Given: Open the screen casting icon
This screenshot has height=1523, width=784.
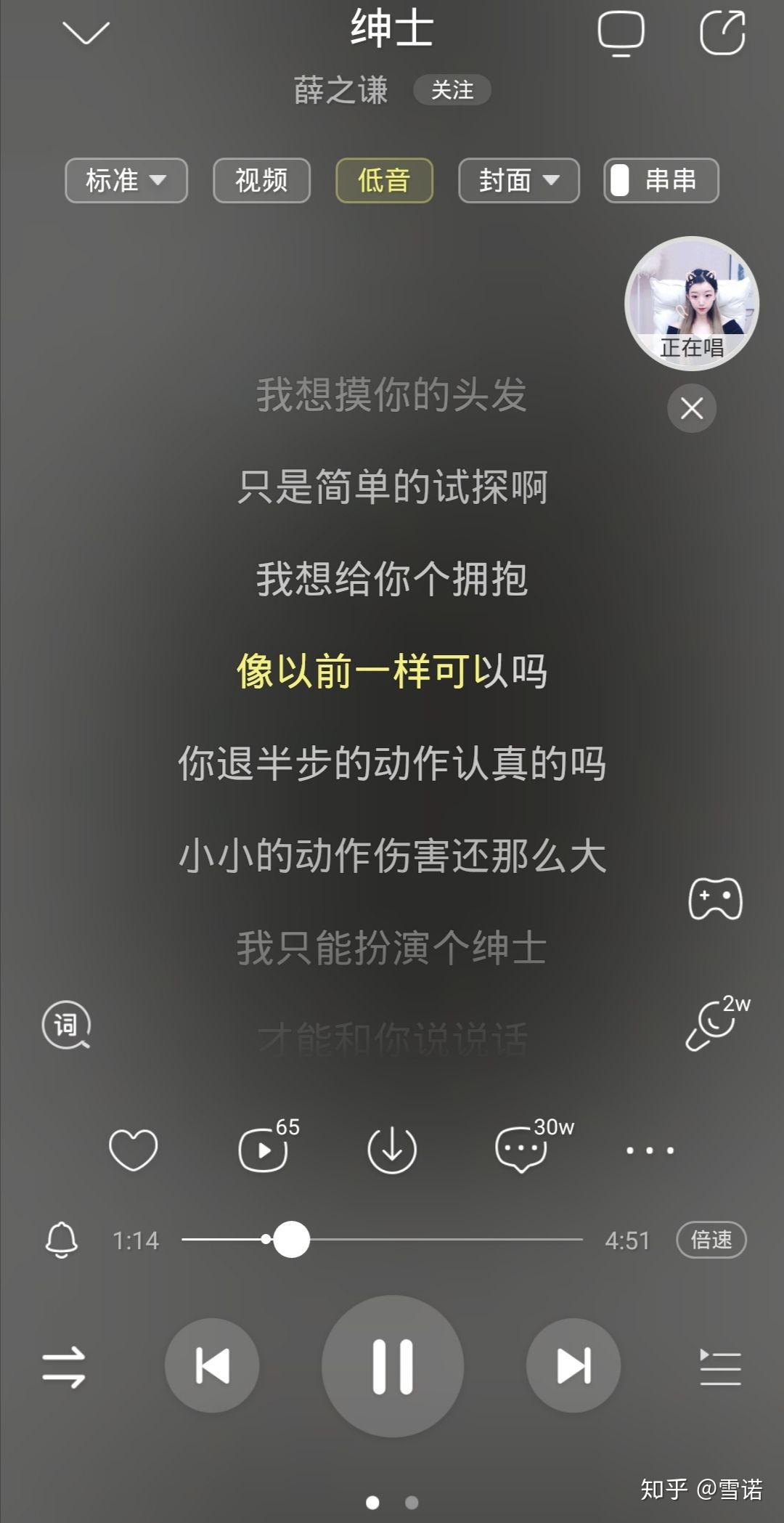Looking at the screenshot, I should (x=621, y=33).
